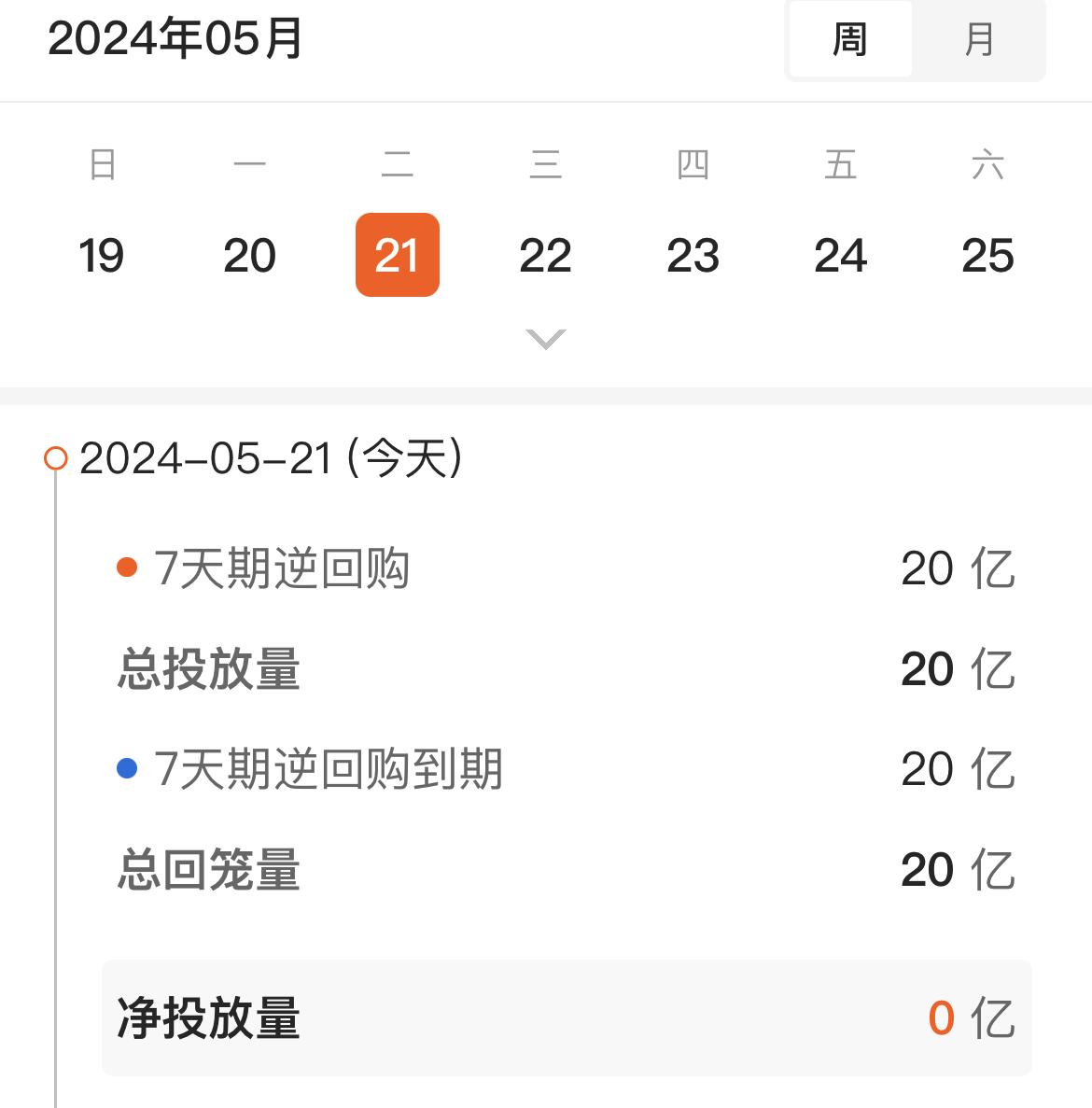The width and height of the screenshot is (1092, 1108).
Task: Expand the calendar with the down chevron
Action: point(545,338)
